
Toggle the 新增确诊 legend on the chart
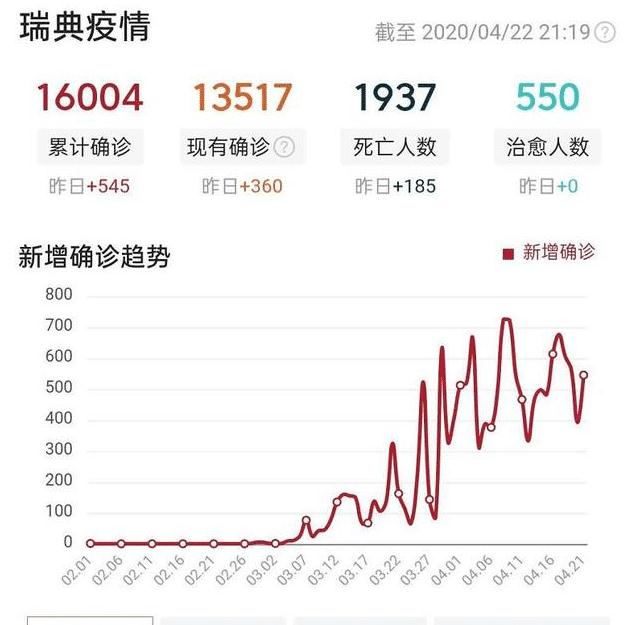coord(548,253)
